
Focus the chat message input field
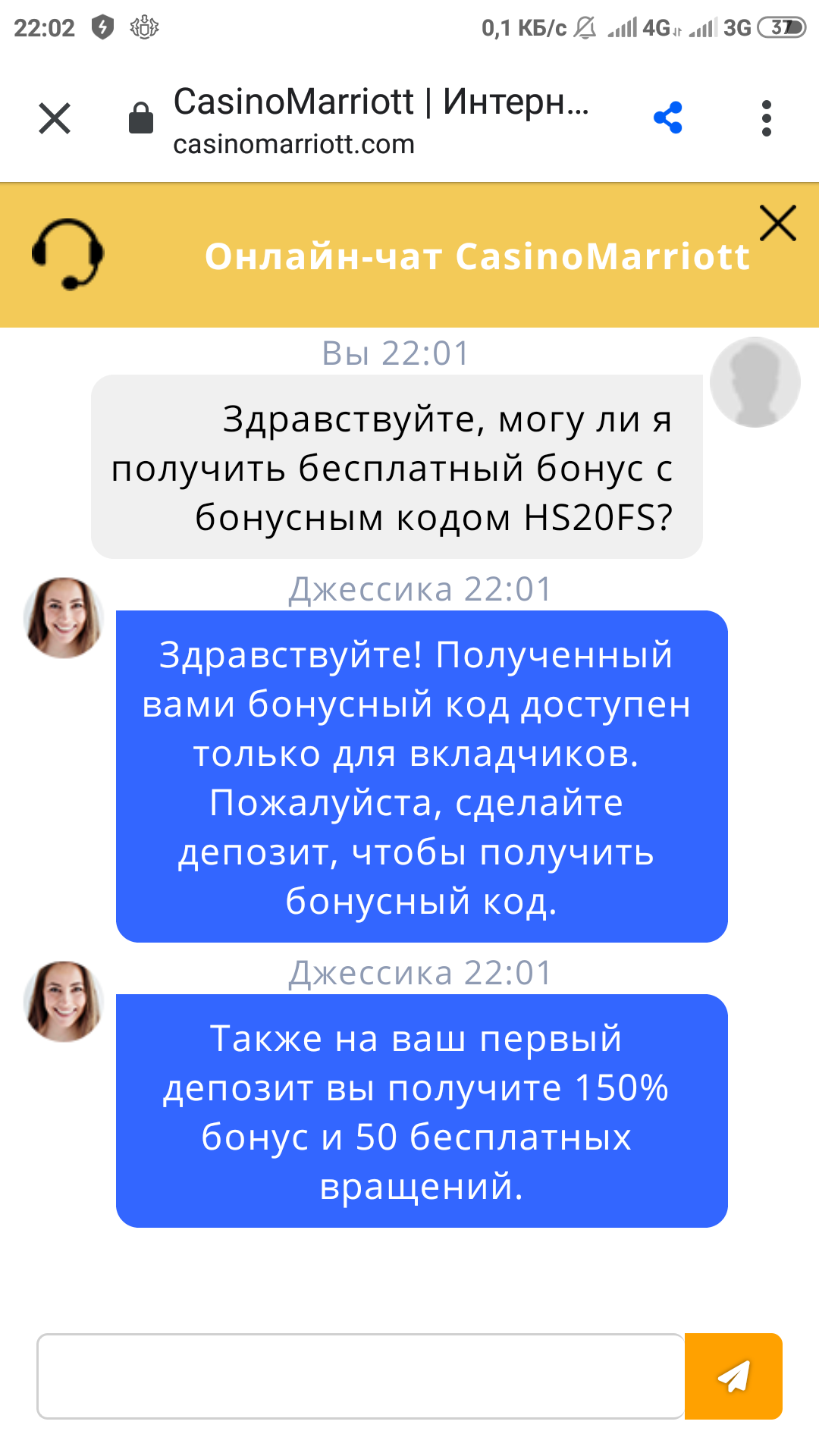point(360,1376)
